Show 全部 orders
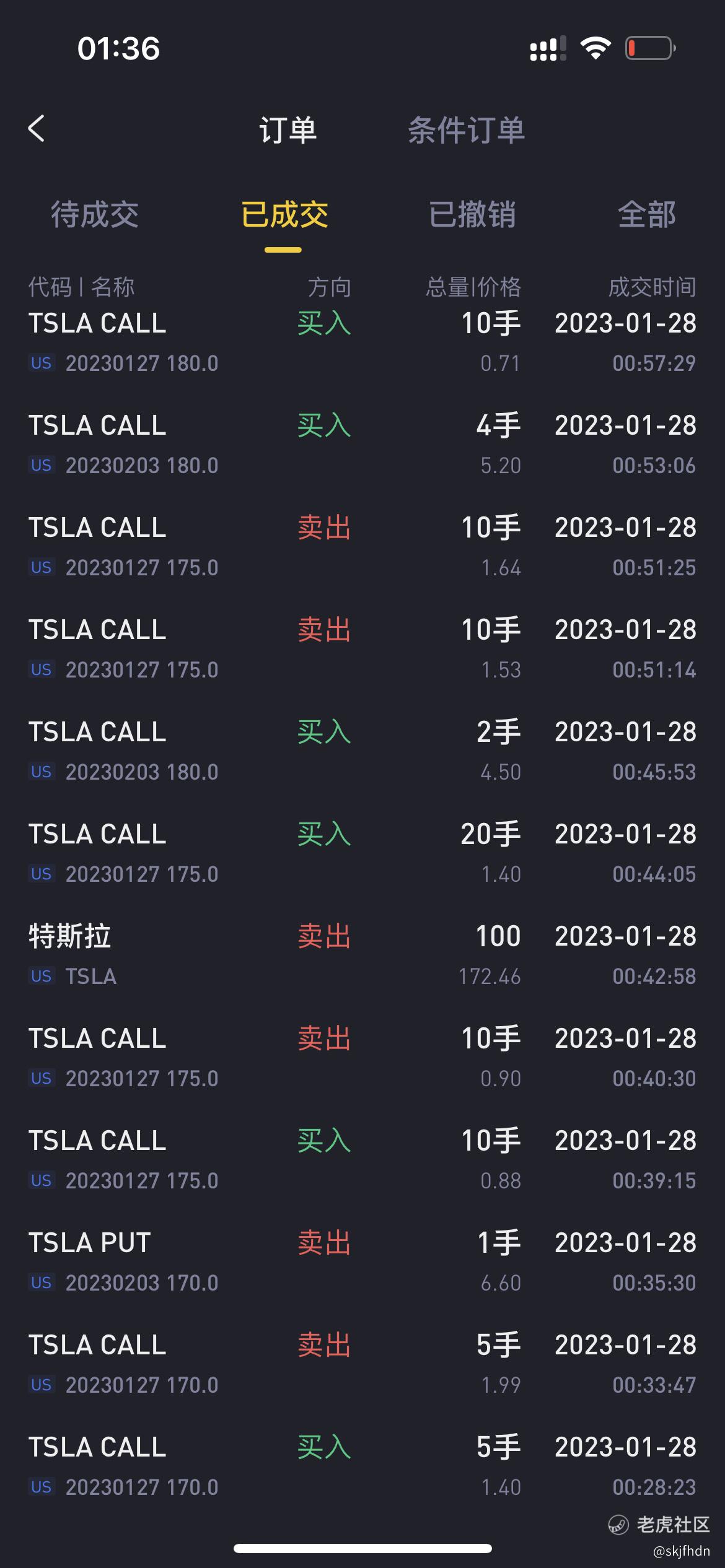Screen dimensions: 725x1568 click(x=646, y=214)
